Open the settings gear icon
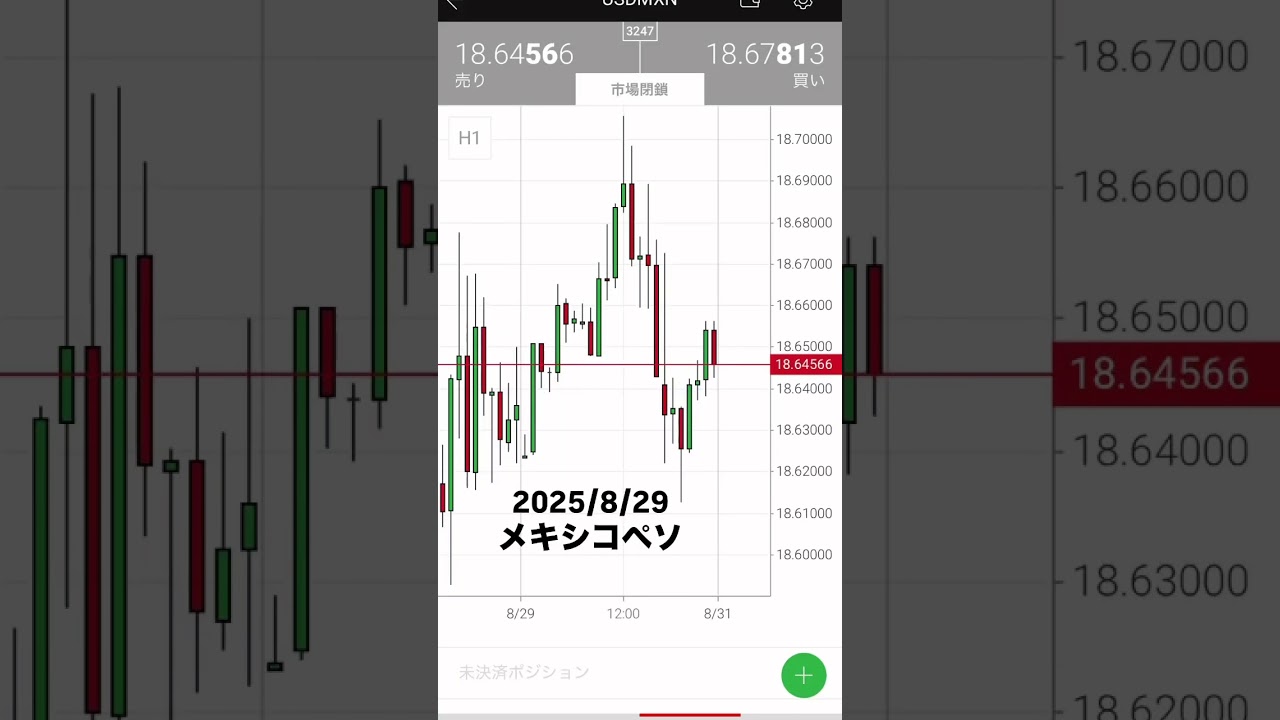The width and height of the screenshot is (1280, 720). point(803,4)
